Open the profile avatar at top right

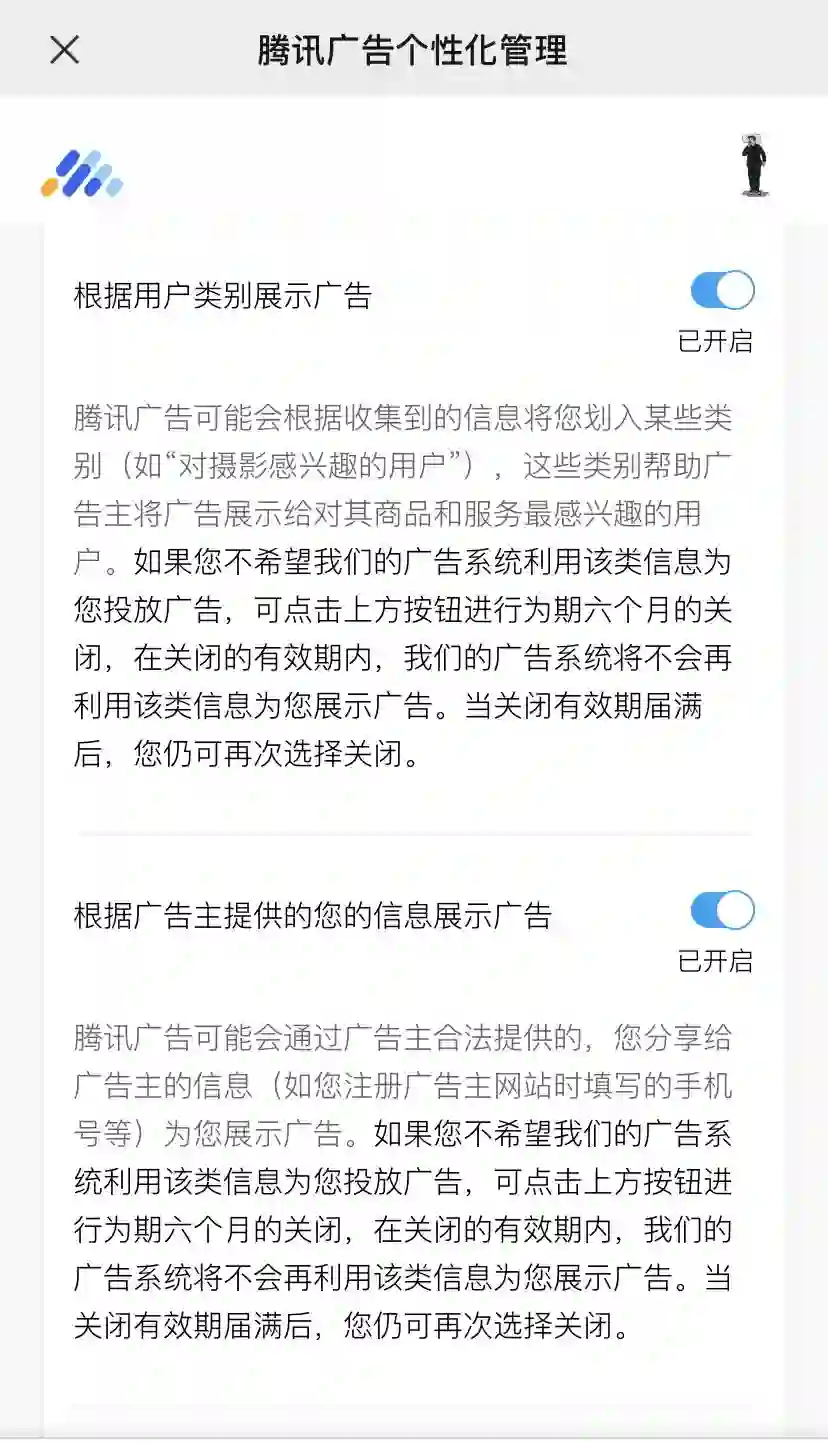[x=754, y=165]
